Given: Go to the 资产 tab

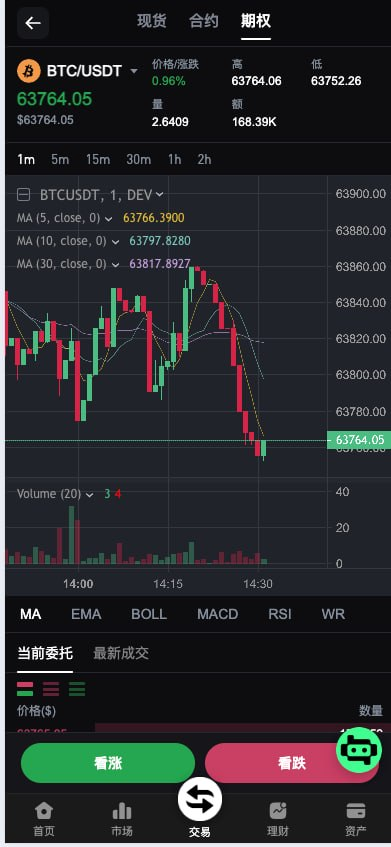Looking at the screenshot, I should (356, 819).
